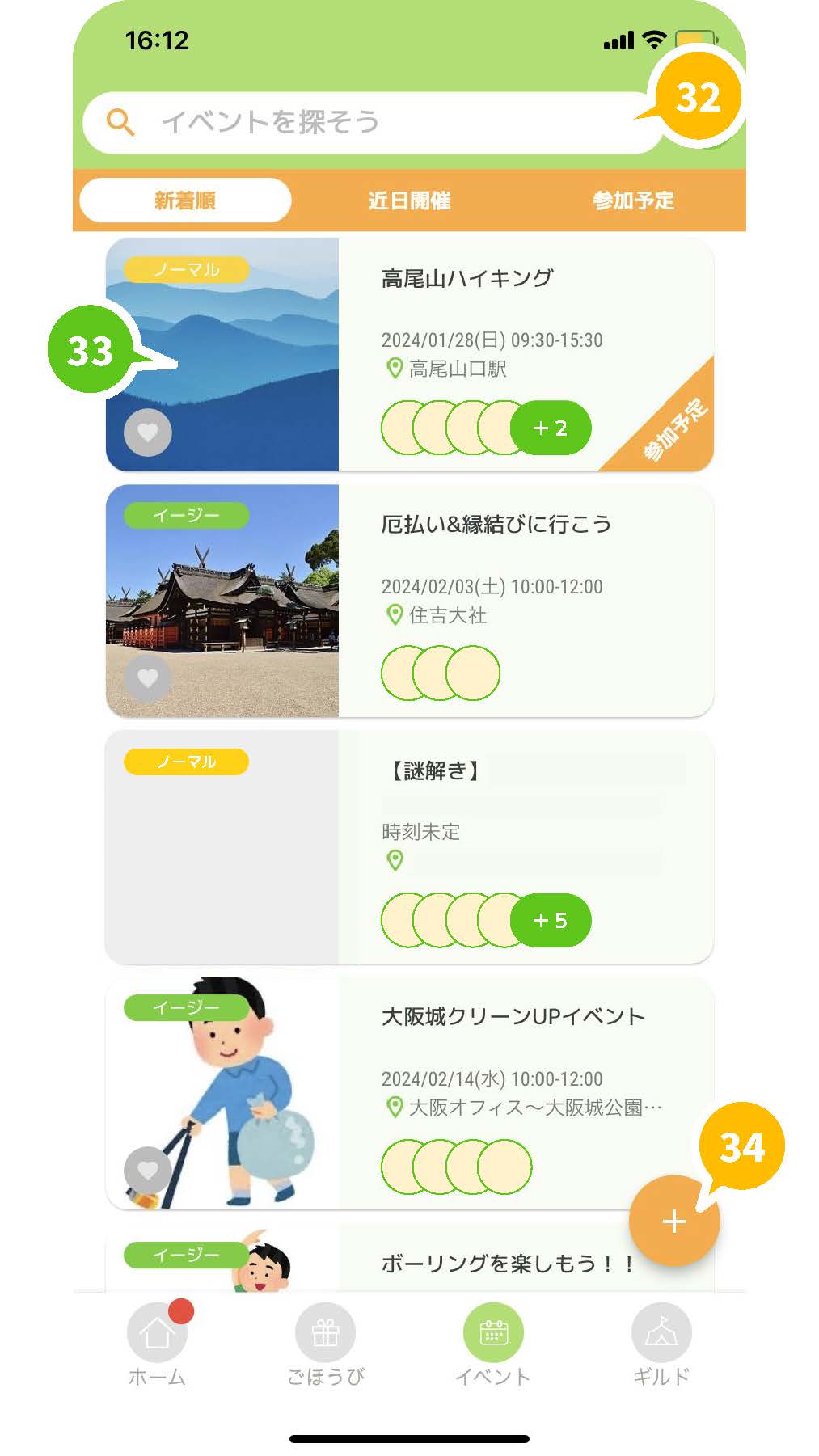This screenshot has width=819, height=1456.
Task: Switch to the 参加予定 tab
Action: (633, 200)
